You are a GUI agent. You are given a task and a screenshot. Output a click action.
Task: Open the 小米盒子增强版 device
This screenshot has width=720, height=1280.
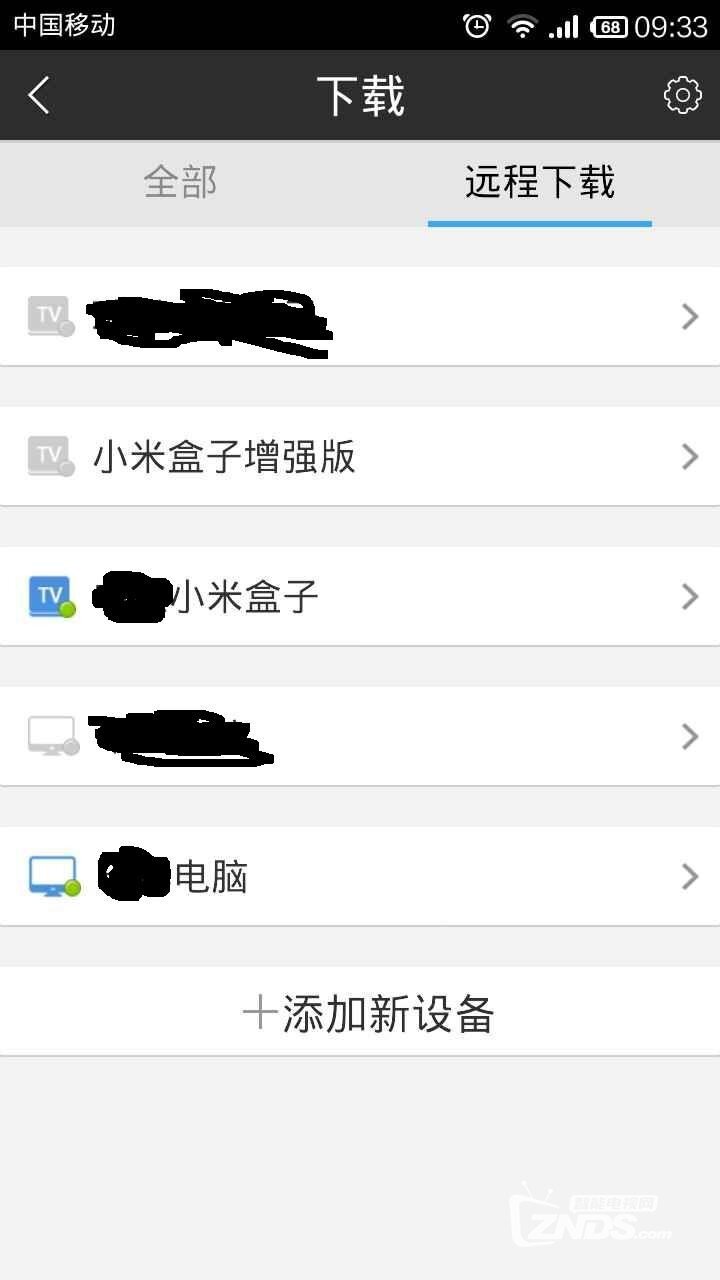point(360,456)
